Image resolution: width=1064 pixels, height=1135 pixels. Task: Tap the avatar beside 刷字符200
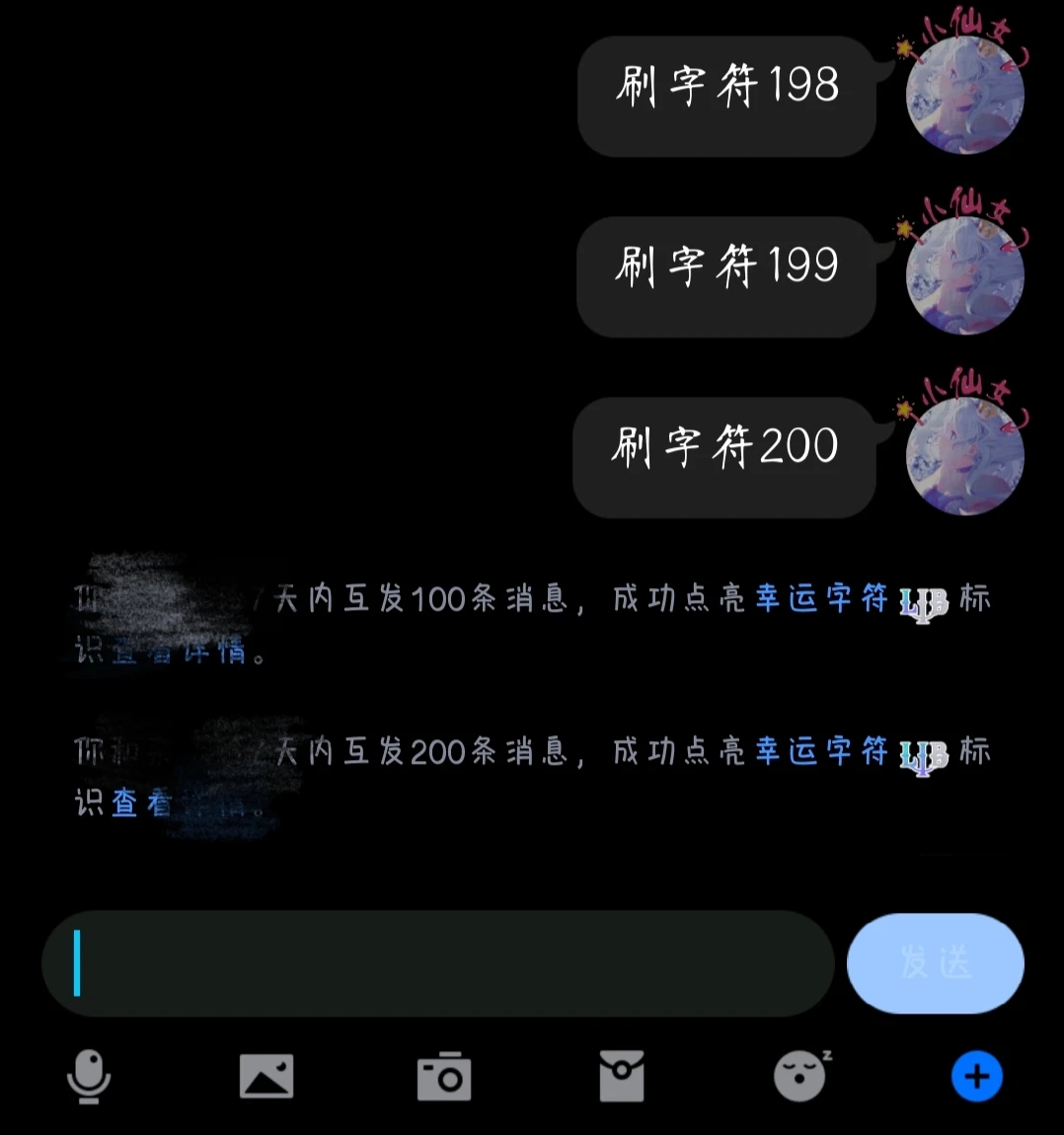point(964,456)
